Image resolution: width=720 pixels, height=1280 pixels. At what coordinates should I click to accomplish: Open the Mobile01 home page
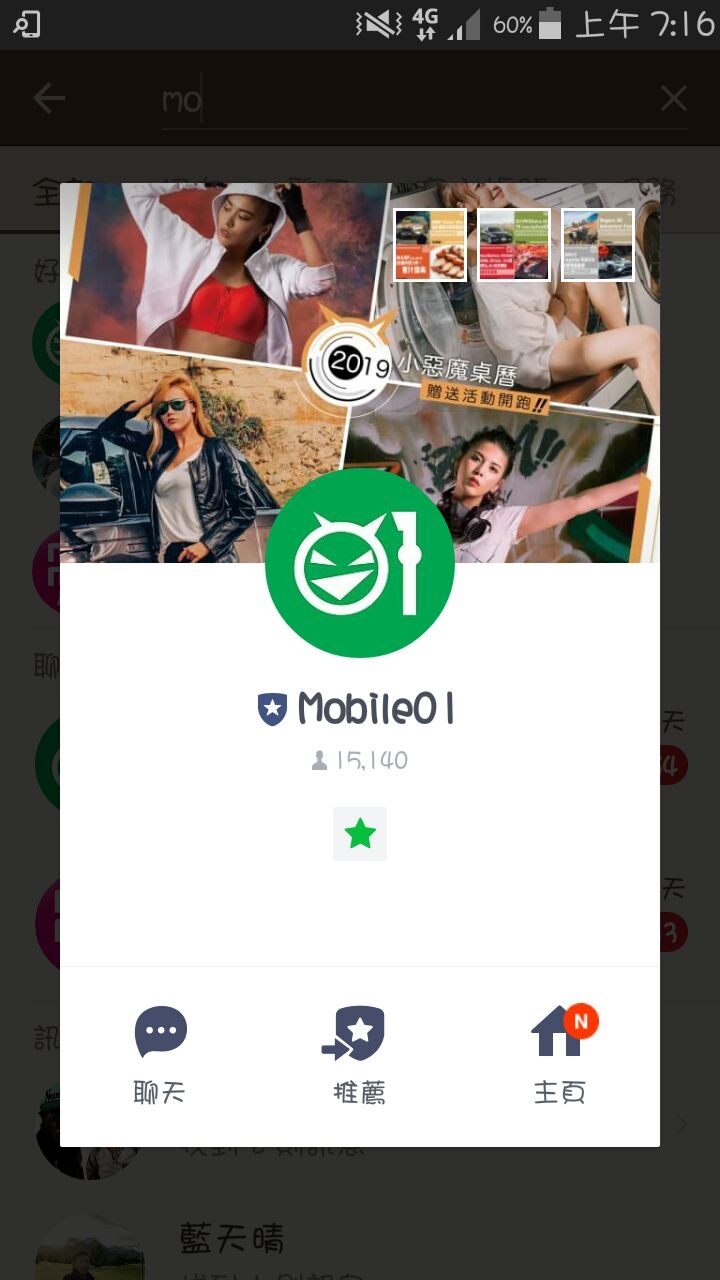click(560, 1055)
